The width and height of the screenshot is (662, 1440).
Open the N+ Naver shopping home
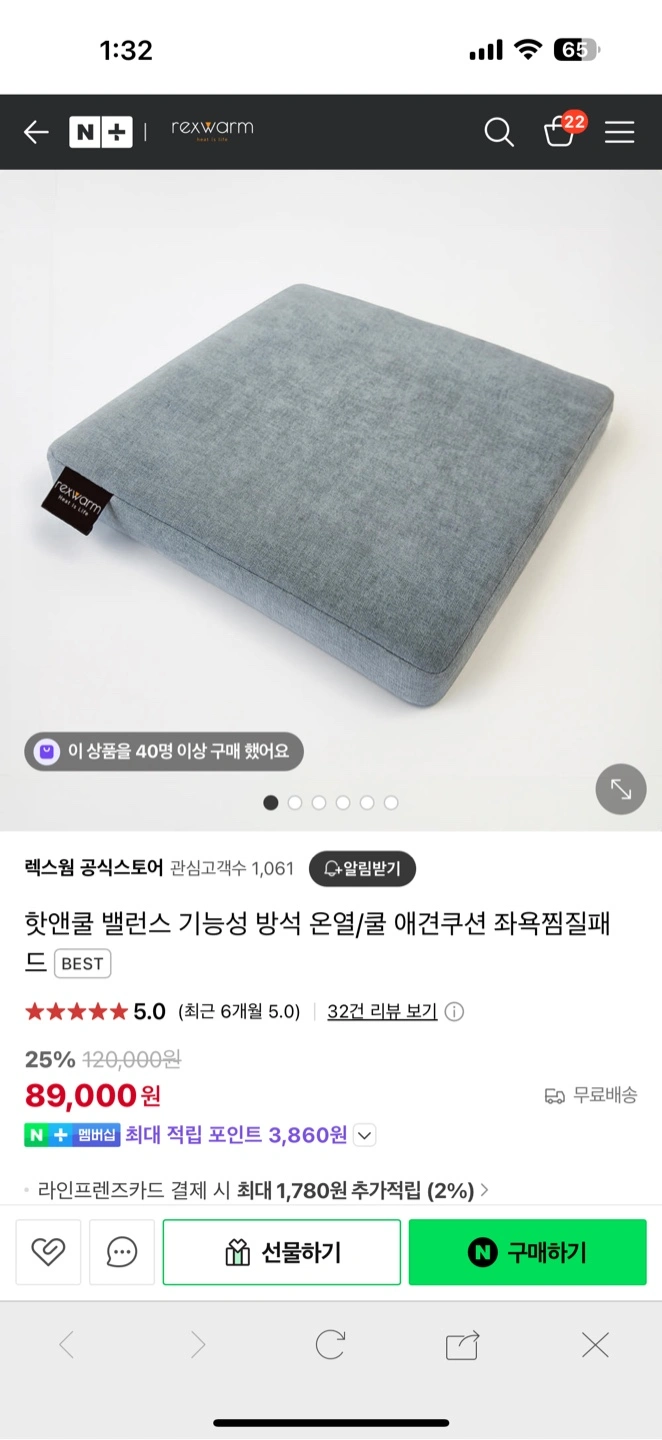pos(101,132)
